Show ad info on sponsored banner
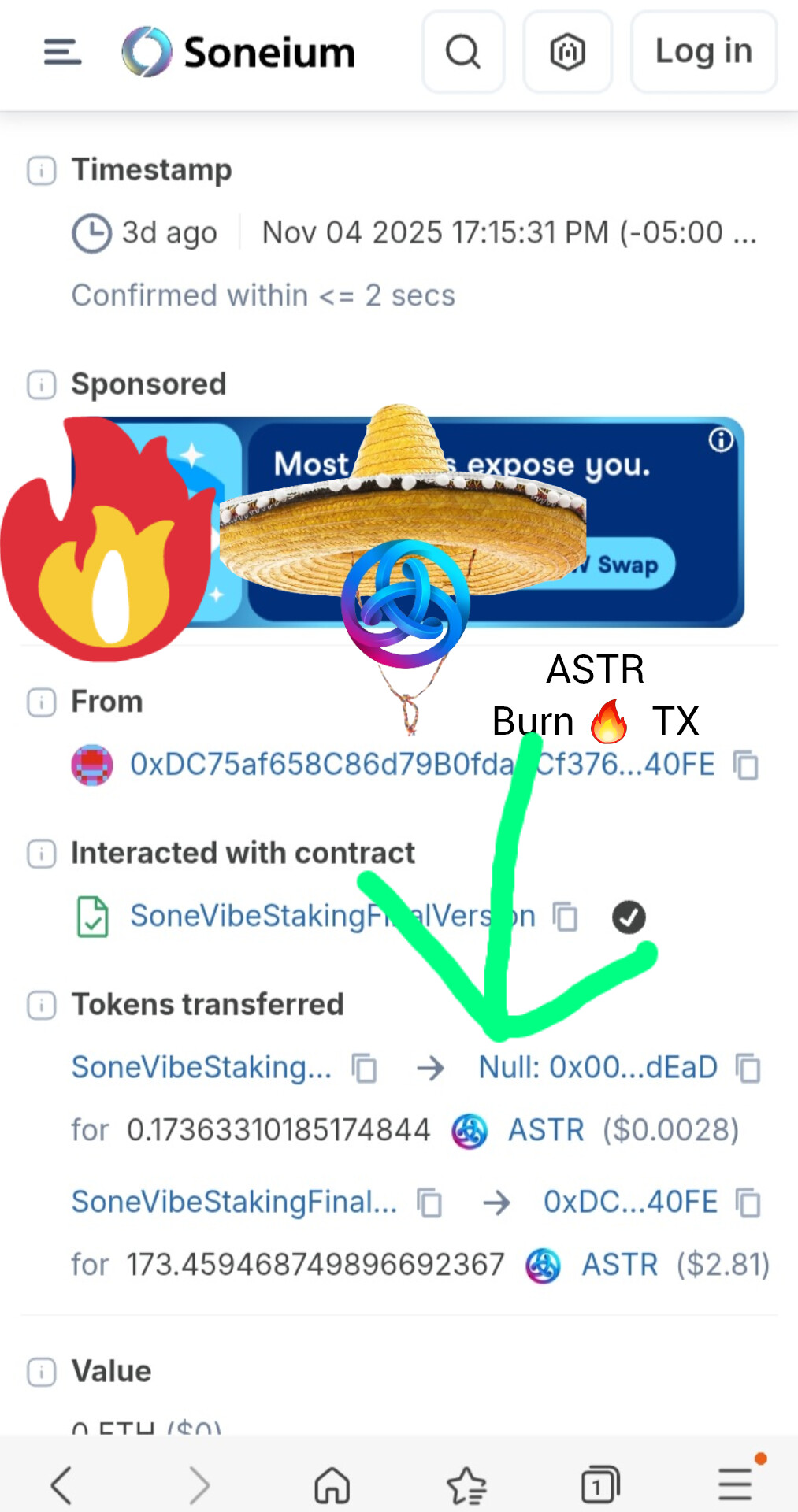 721,439
